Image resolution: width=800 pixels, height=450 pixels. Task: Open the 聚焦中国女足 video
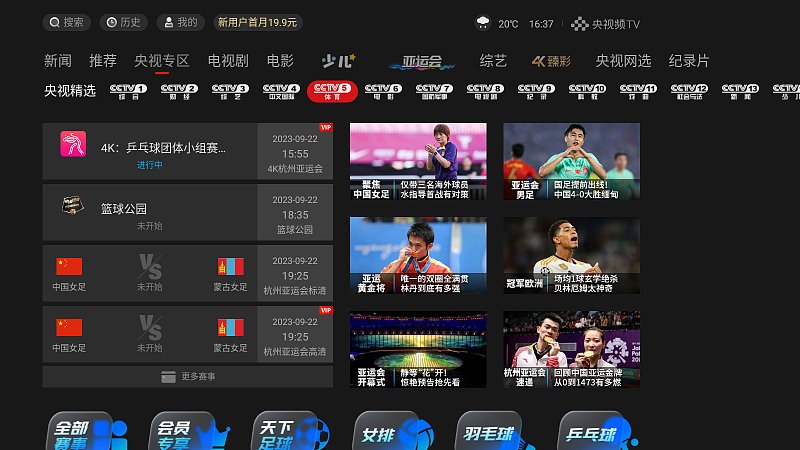(x=418, y=161)
